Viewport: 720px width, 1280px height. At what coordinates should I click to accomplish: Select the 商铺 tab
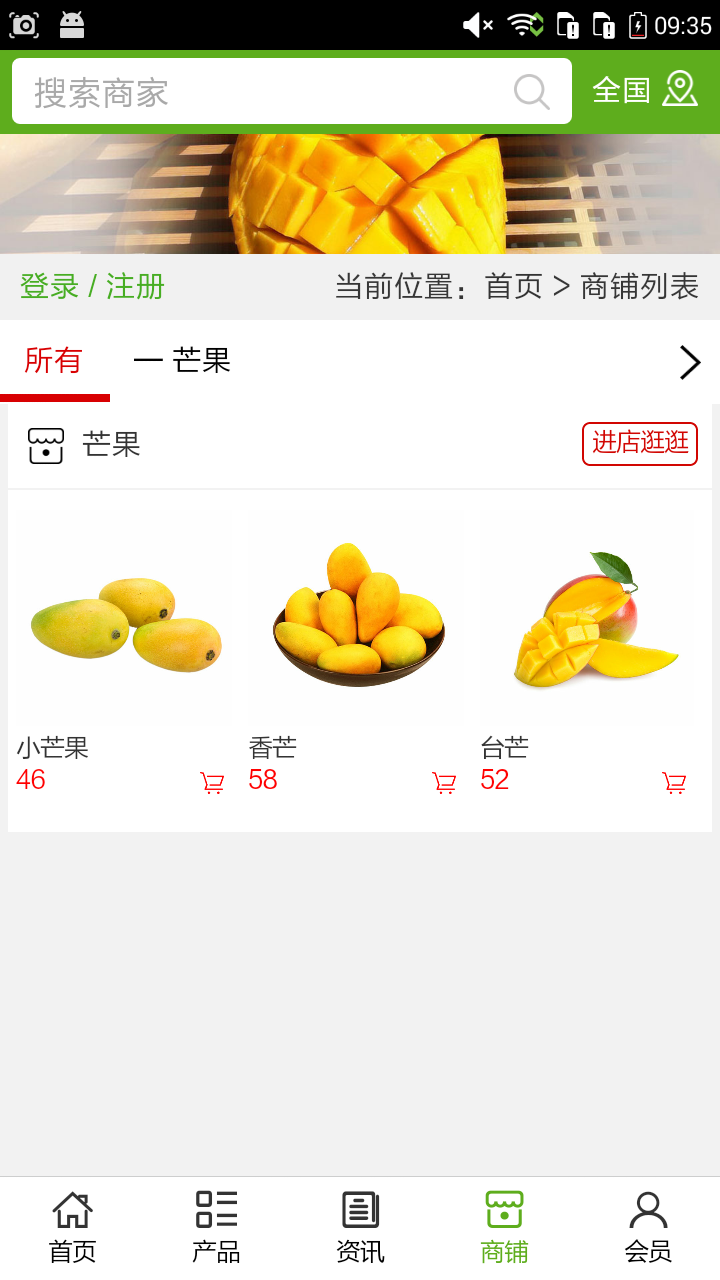tap(504, 1227)
